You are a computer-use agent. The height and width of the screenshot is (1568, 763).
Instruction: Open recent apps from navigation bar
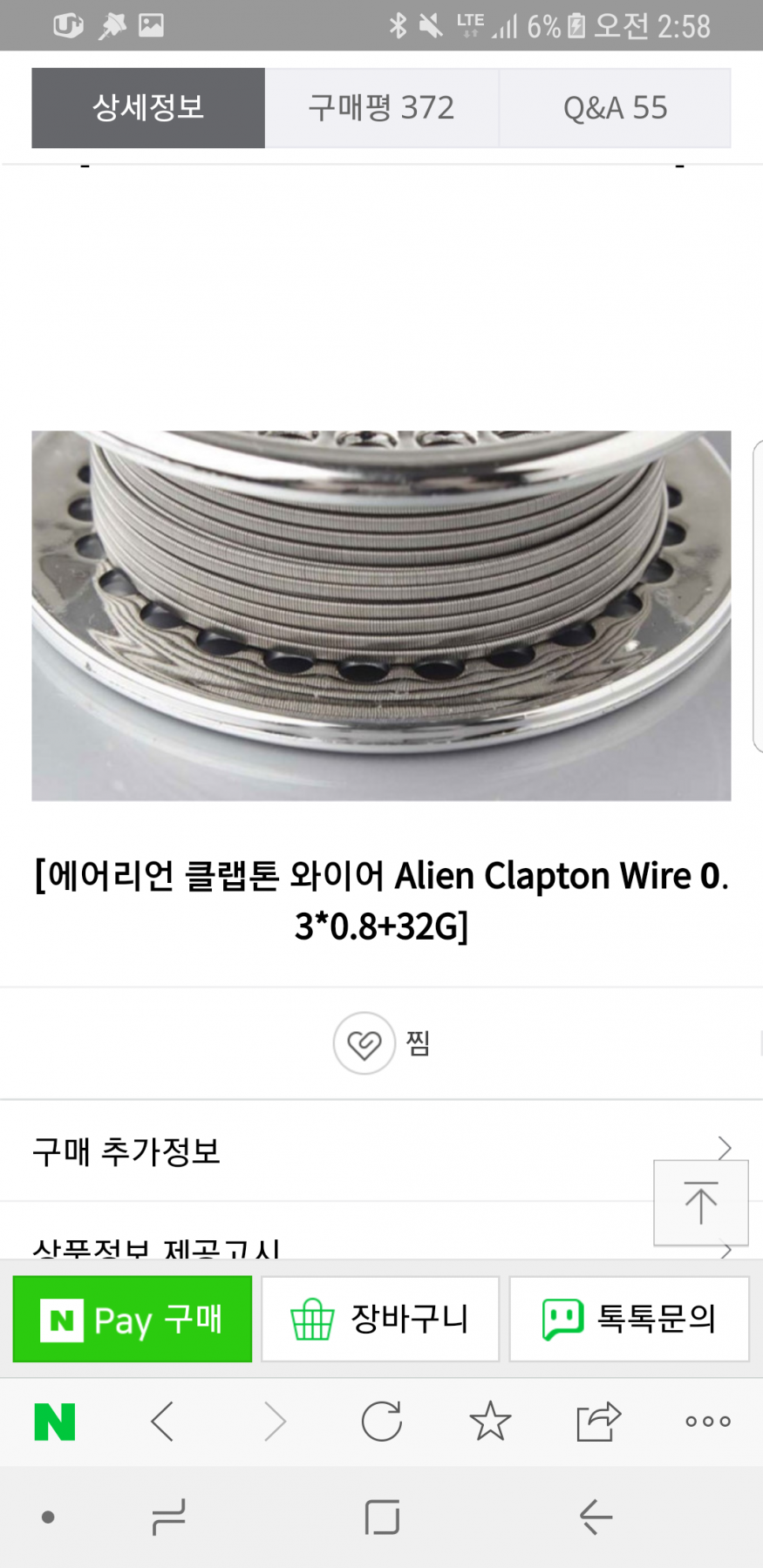pyautogui.click(x=168, y=1517)
